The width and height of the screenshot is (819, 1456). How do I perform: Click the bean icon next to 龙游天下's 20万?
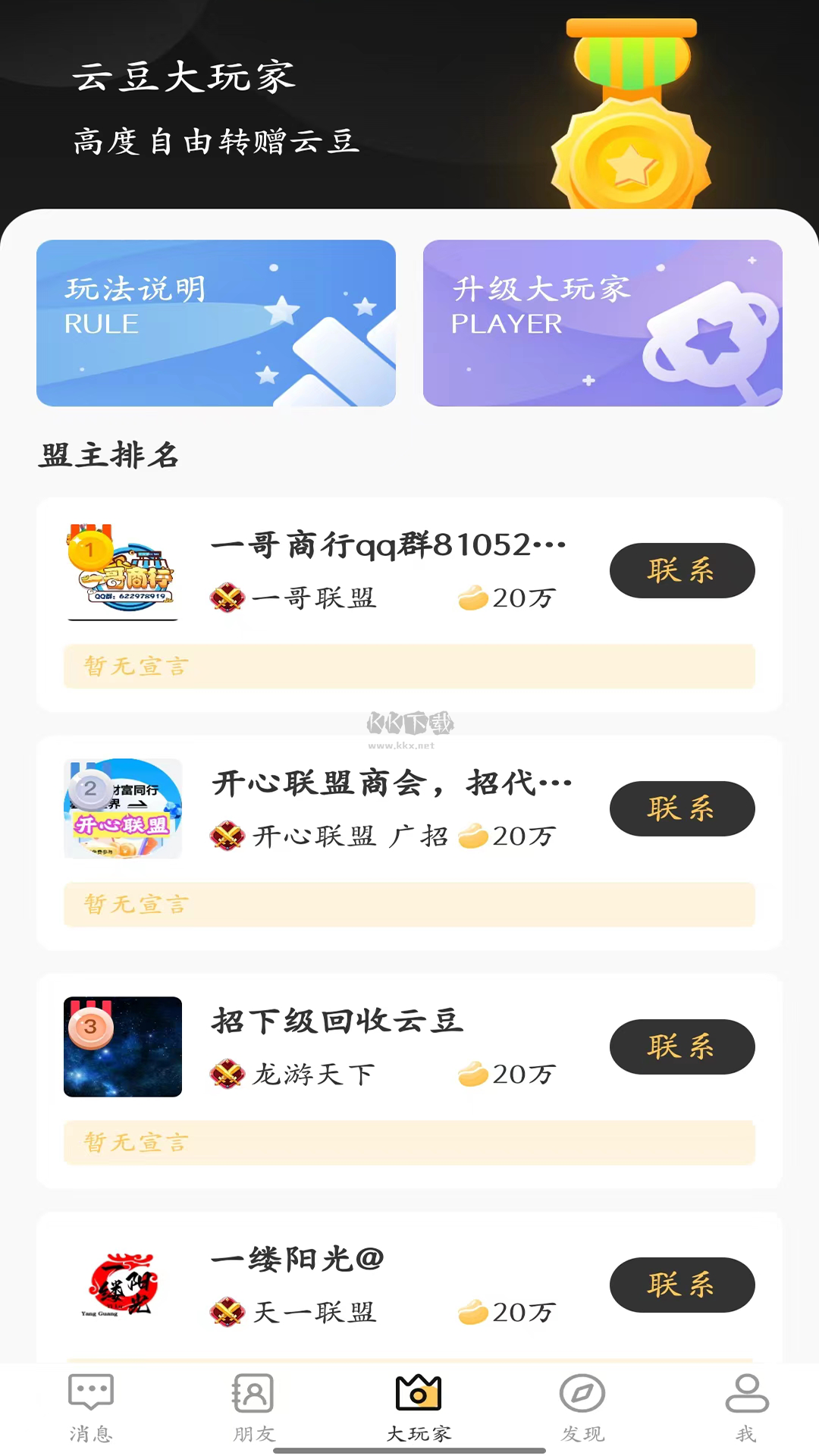tap(472, 1072)
